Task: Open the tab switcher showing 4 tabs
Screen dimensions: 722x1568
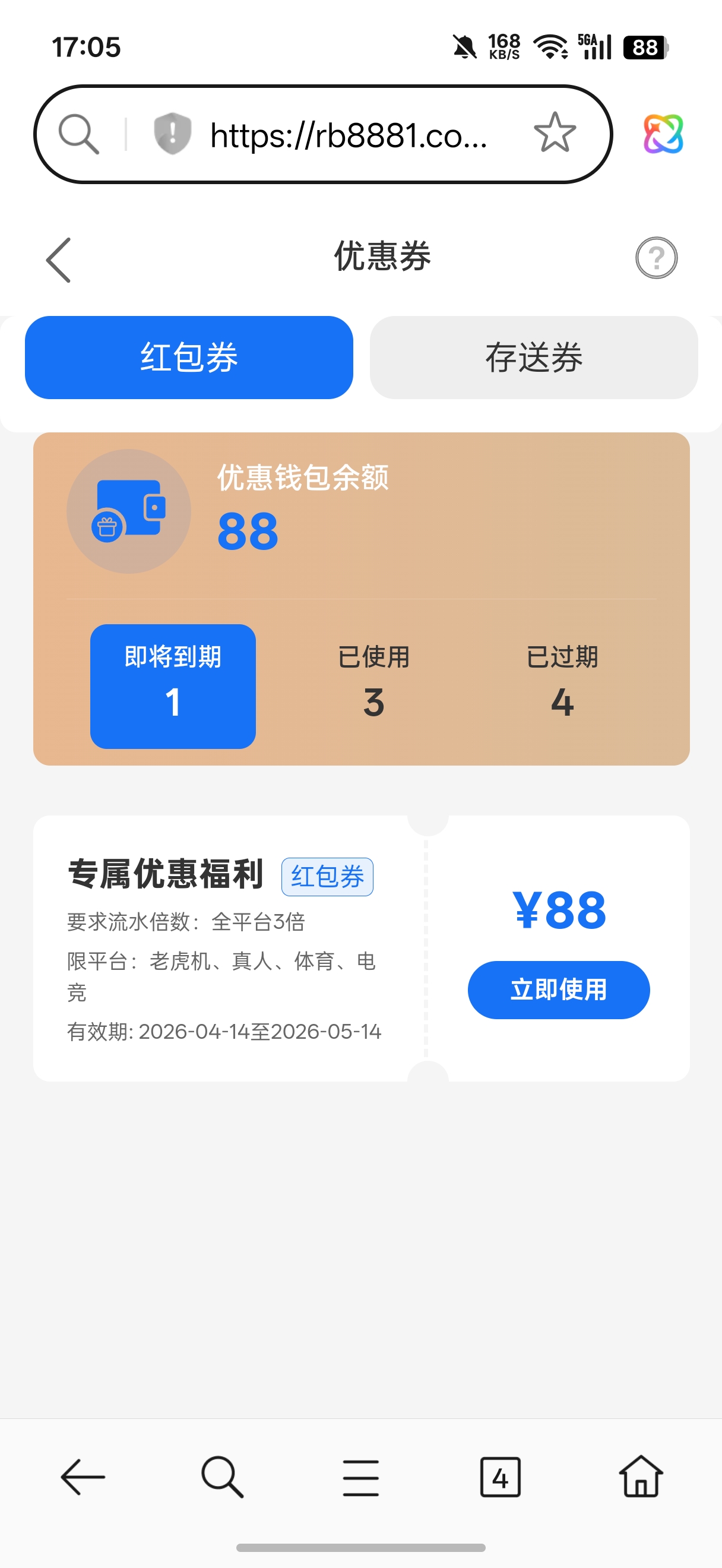Action: (x=500, y=1477)
